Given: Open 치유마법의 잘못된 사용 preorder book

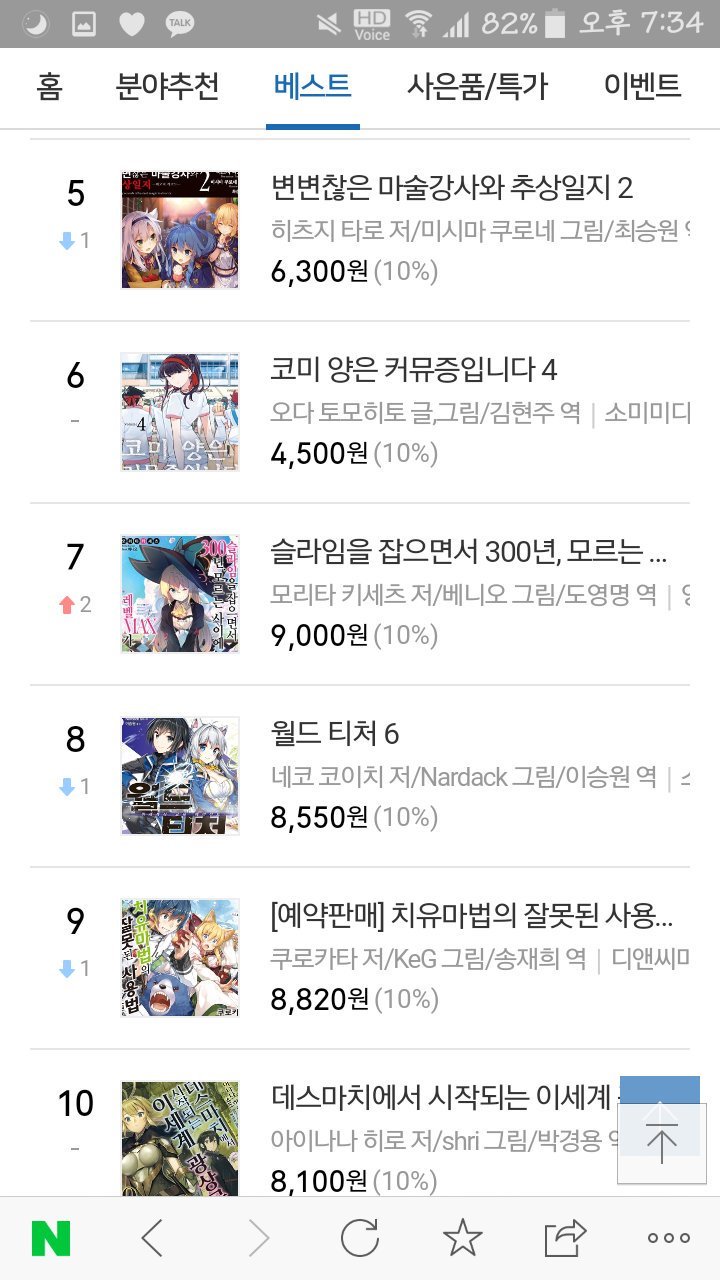Looking at the screenshot, I should [x=472, y=916].
